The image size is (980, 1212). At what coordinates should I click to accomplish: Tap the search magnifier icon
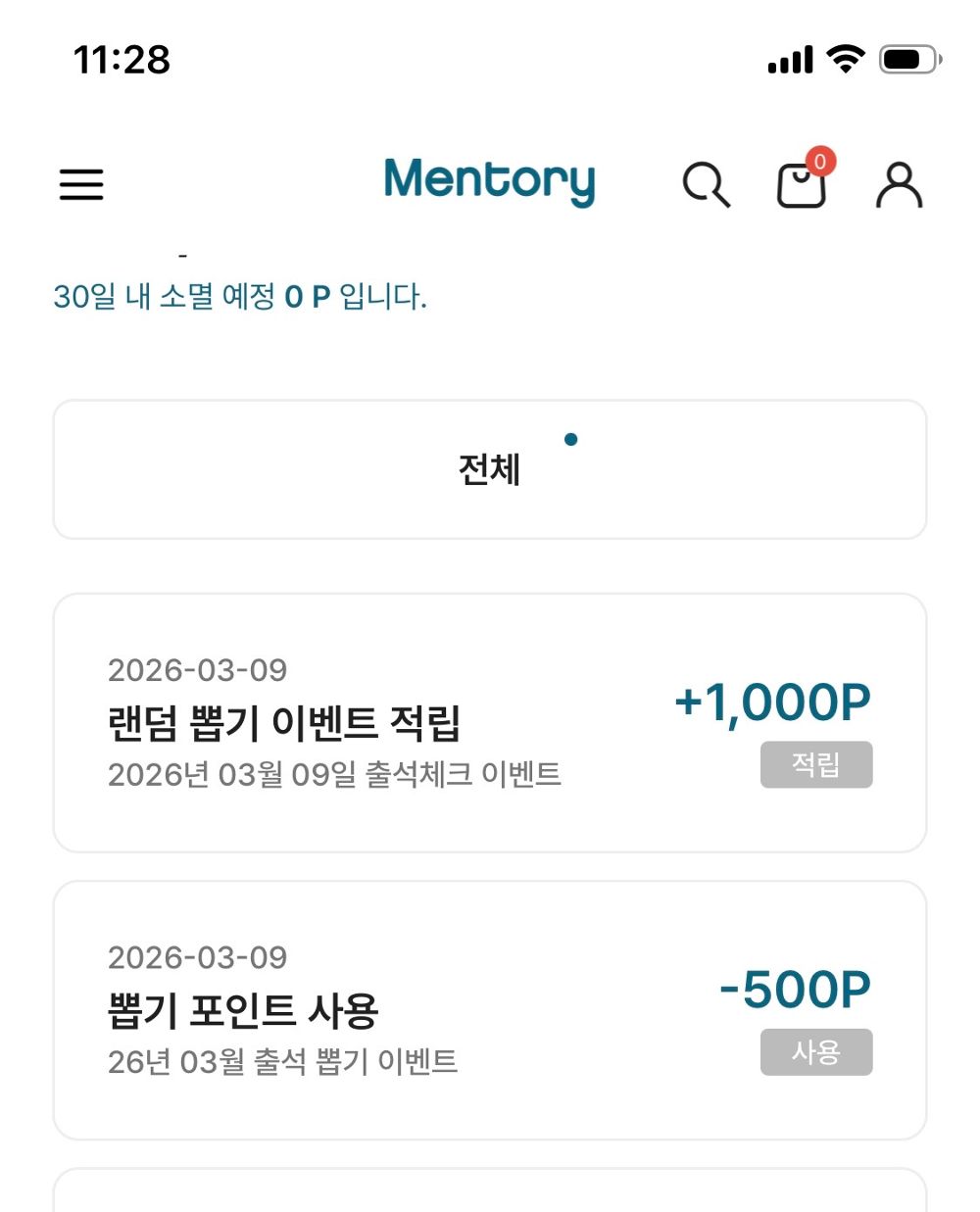coord(706,186)
